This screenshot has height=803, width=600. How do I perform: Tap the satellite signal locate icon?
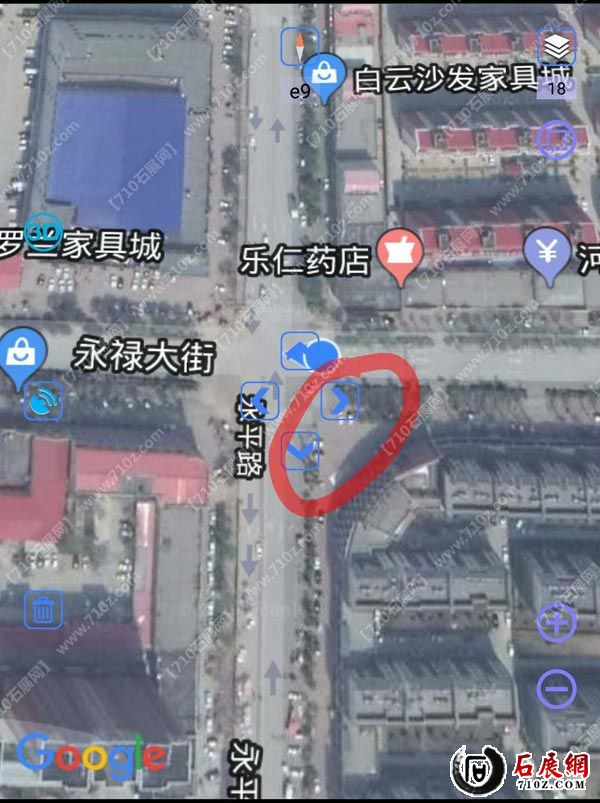pos(44,400)
